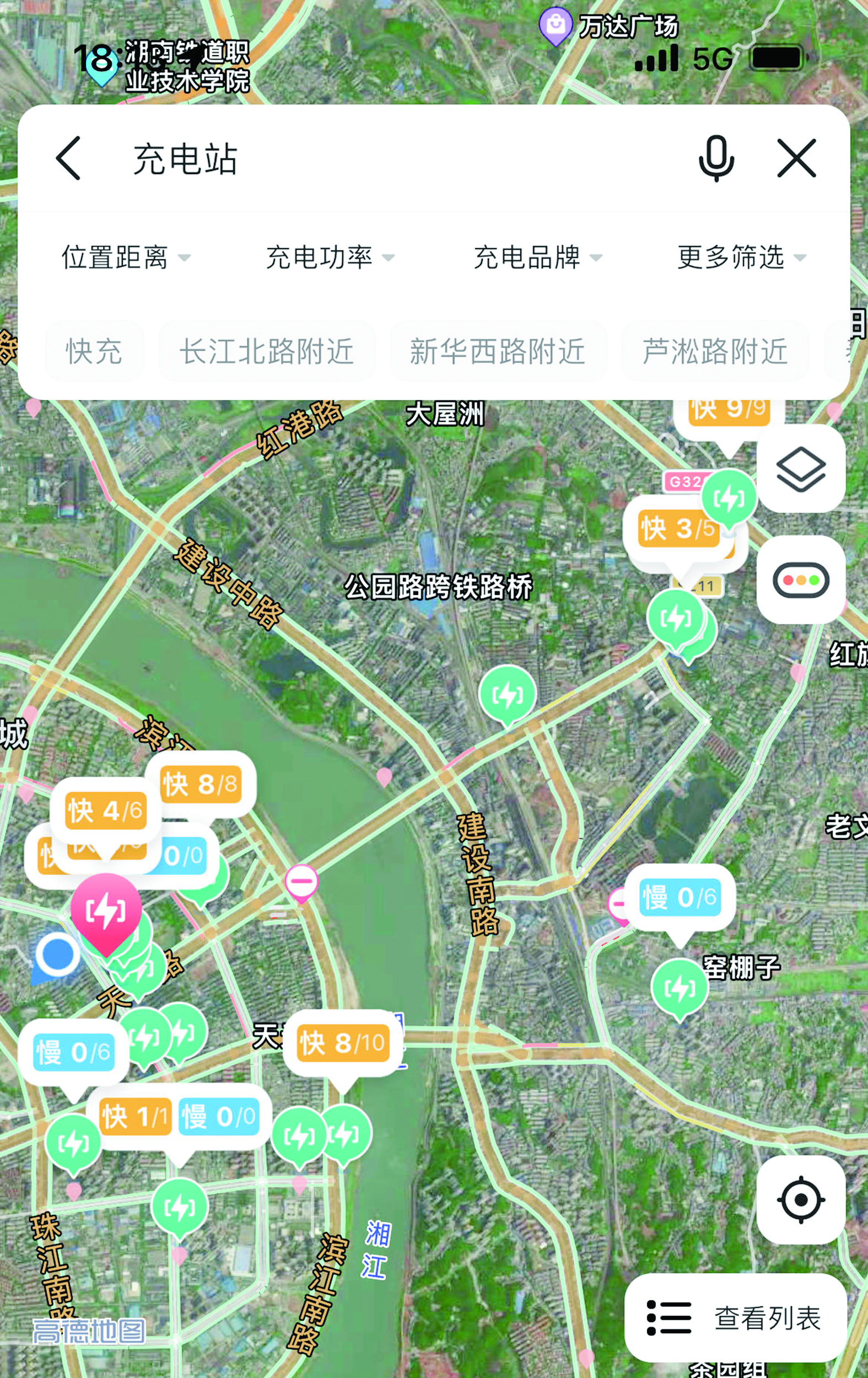Filter by the 快充 chip
The image size is (868, 1378).
click(x=94, y=351)
